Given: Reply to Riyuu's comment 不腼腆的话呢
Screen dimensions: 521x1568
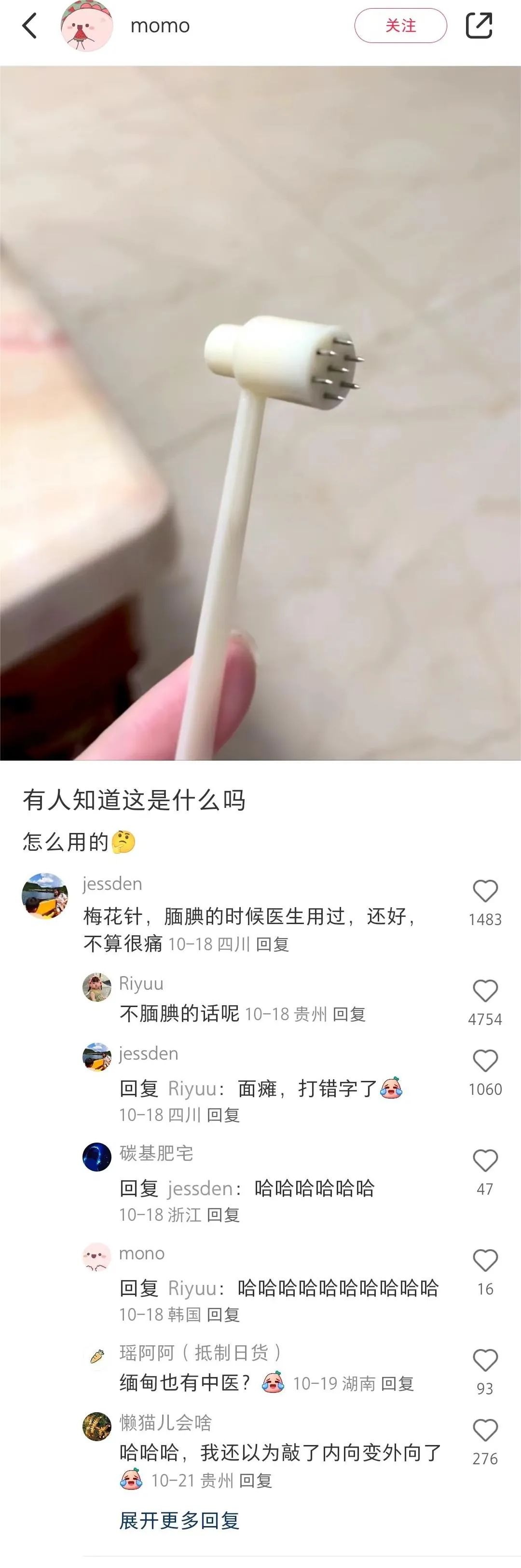Looking at the screenshot, I should (349, 1014).
